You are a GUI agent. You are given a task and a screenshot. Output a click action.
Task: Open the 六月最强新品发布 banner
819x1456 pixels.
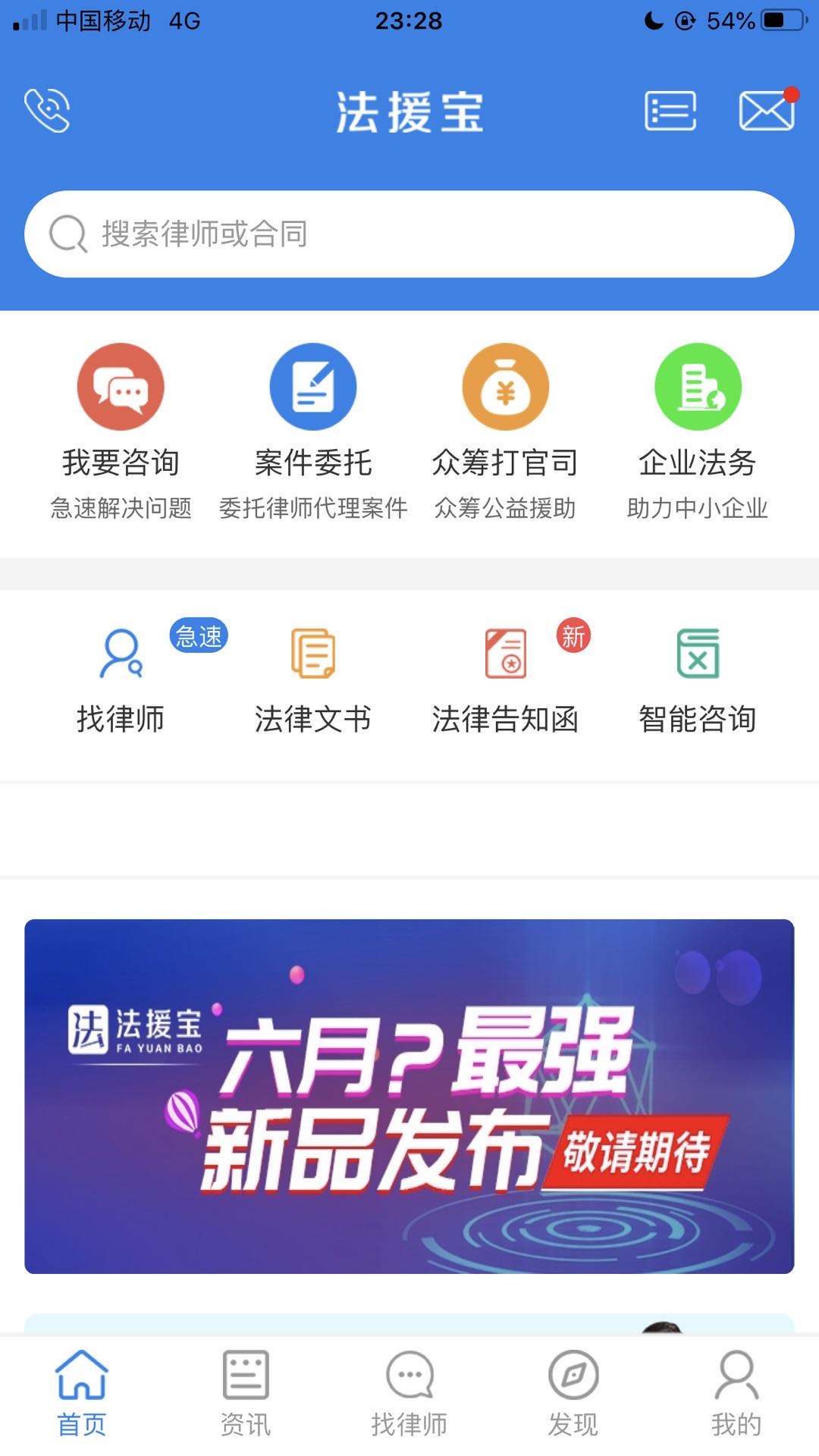point(409,1096)
